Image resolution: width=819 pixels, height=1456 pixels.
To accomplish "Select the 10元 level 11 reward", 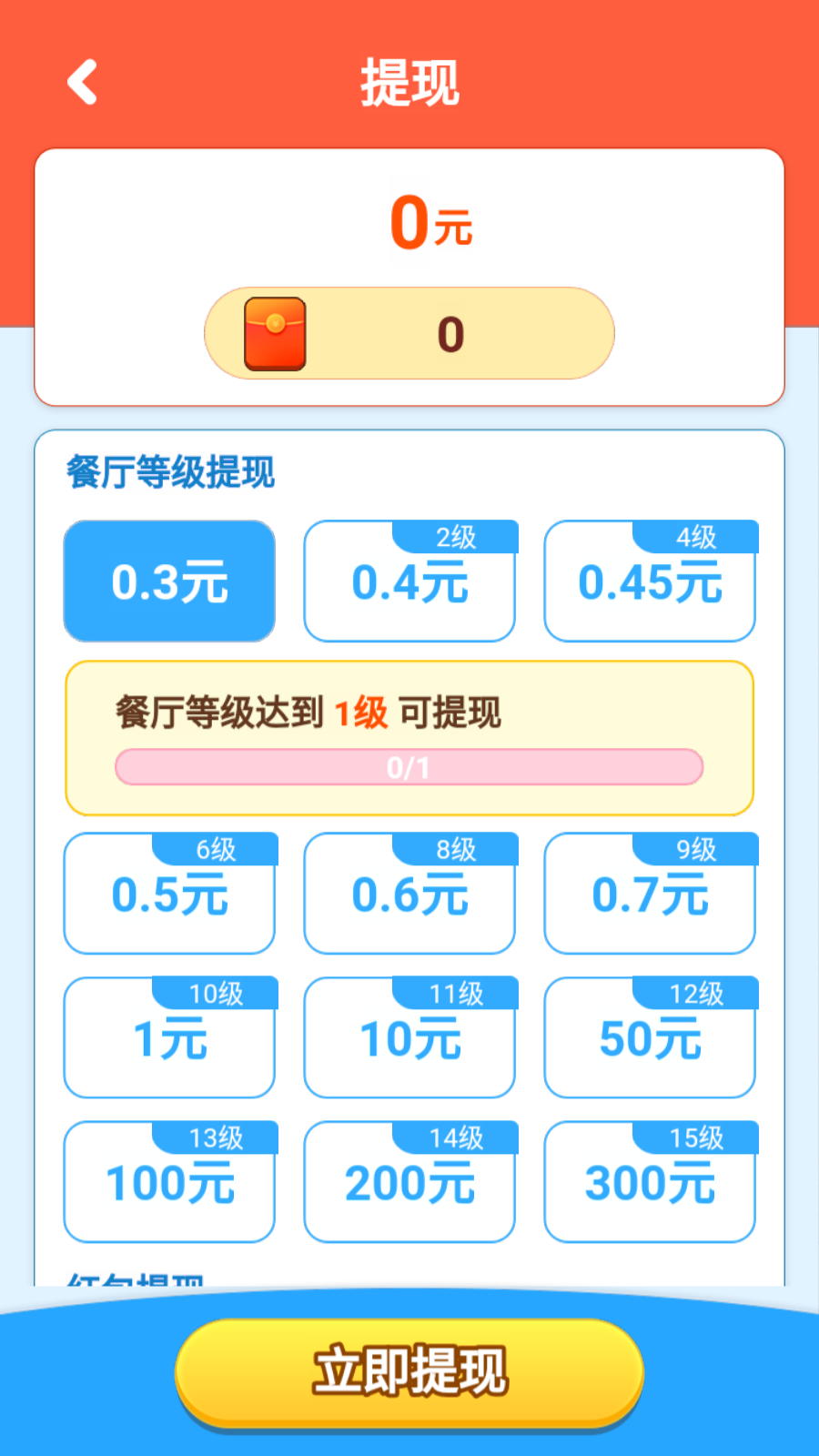I will click(409, 1037).
